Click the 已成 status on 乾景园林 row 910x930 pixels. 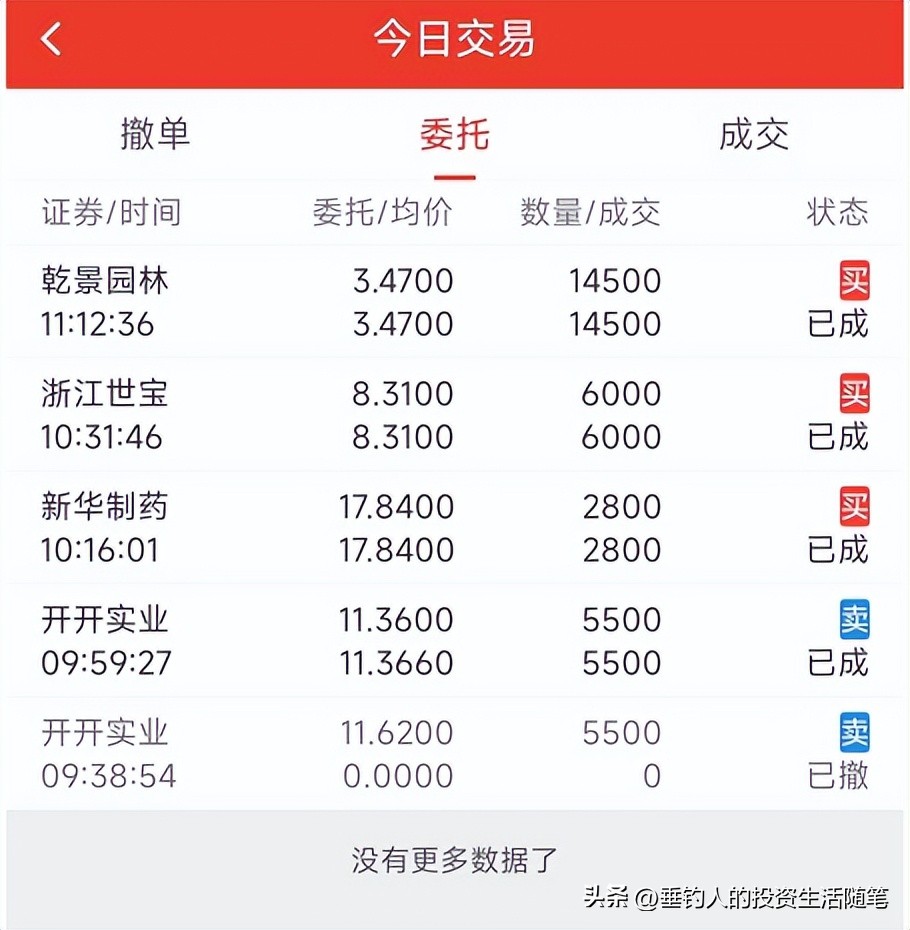point(837,324)
